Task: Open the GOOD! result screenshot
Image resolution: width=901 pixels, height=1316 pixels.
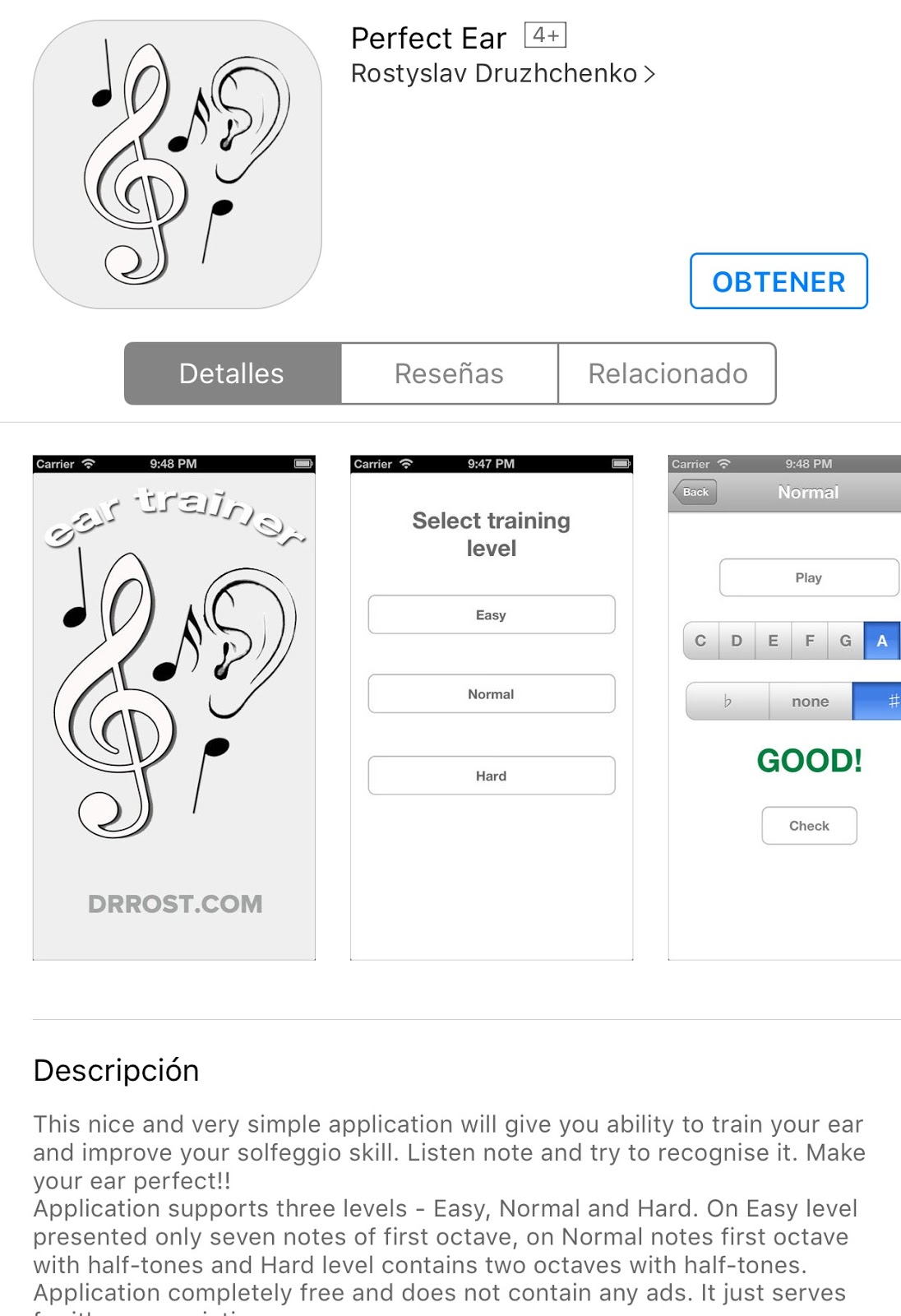Action: [x=785, y=707]
